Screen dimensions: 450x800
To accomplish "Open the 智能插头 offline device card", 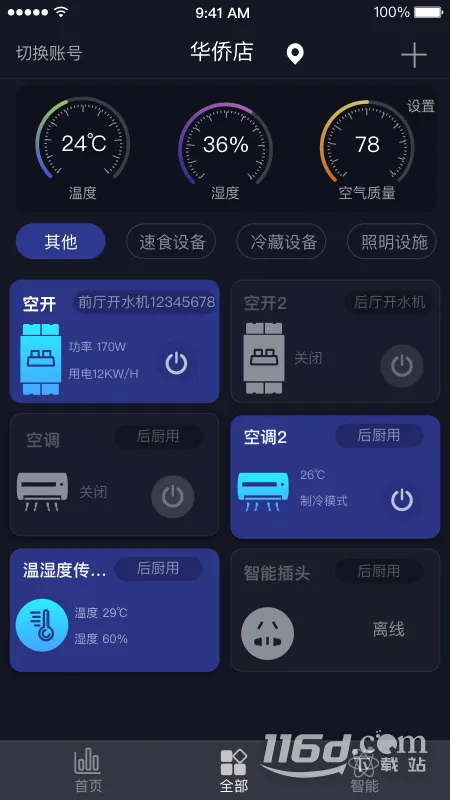I will pyautogui.click(x=335, y=610).
